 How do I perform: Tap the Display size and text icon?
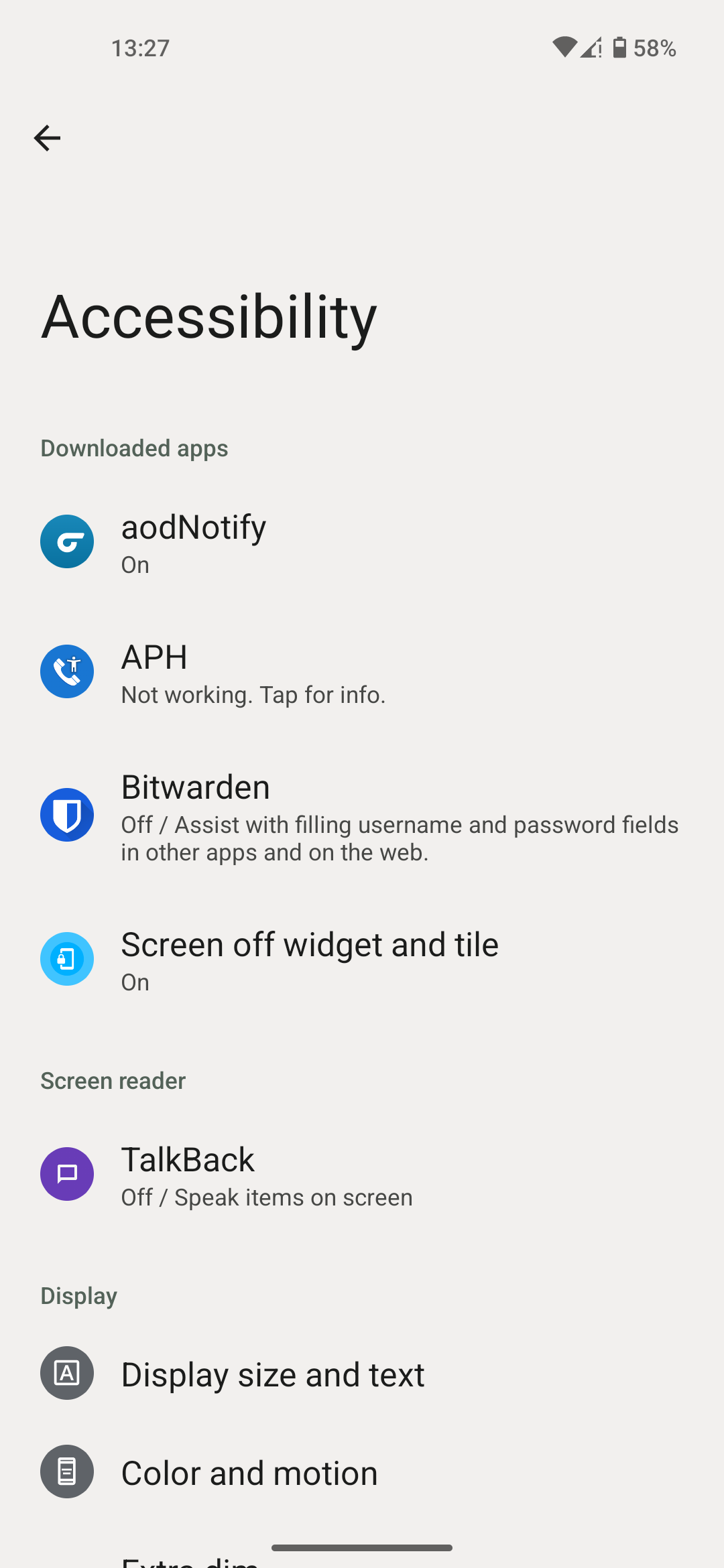(x=66, y=1373)
